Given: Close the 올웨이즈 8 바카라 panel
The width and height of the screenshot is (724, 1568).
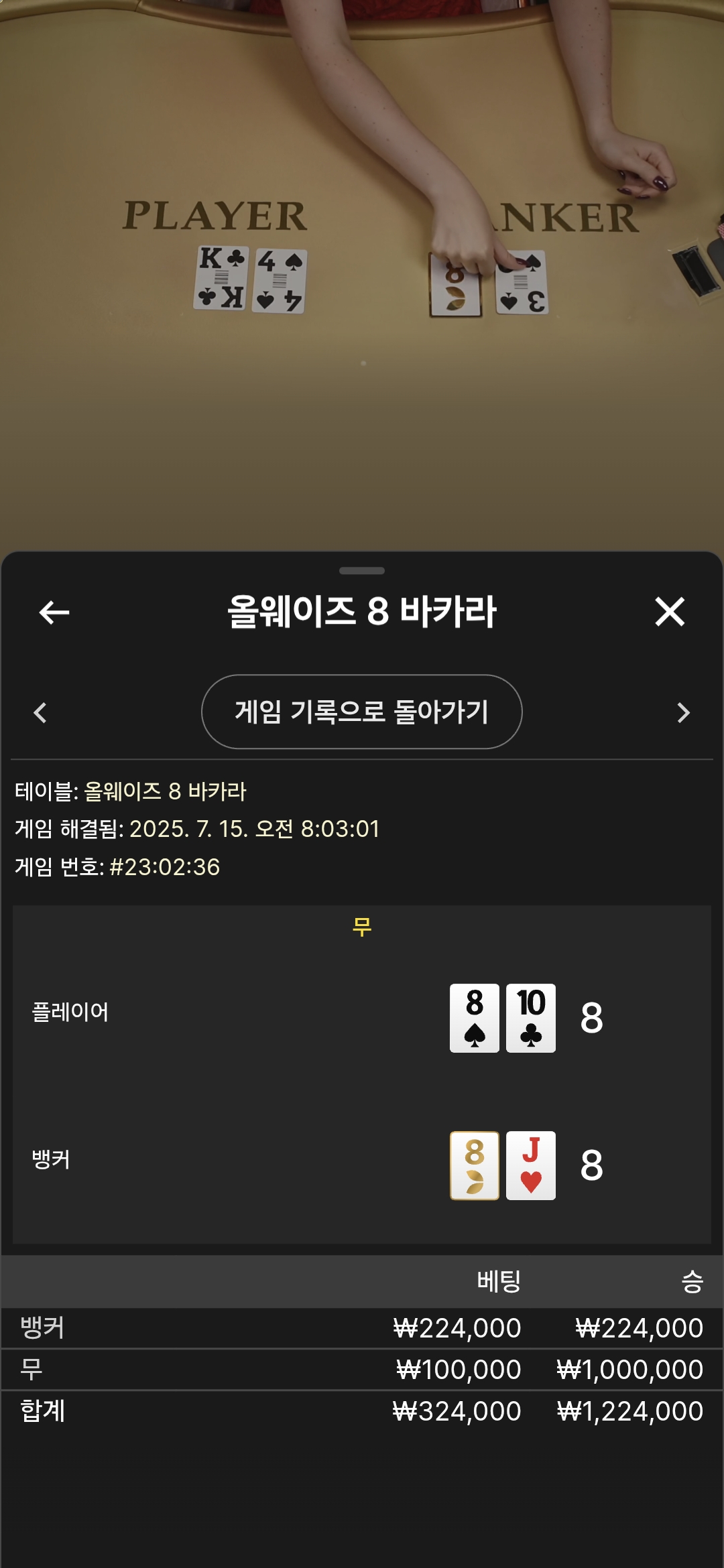Looking at the screenshot, I should coord(669,612).
